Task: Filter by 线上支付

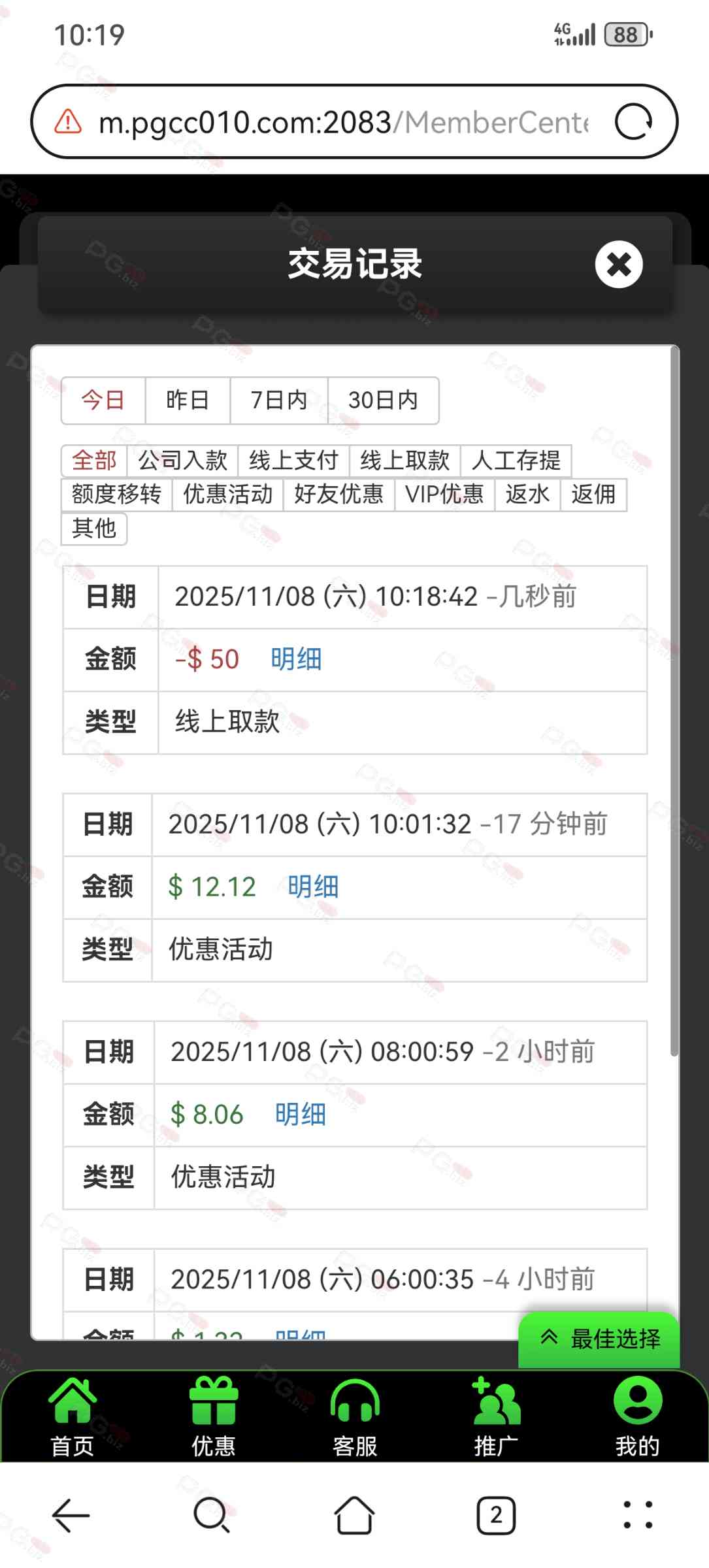Action: click(293, 461)
